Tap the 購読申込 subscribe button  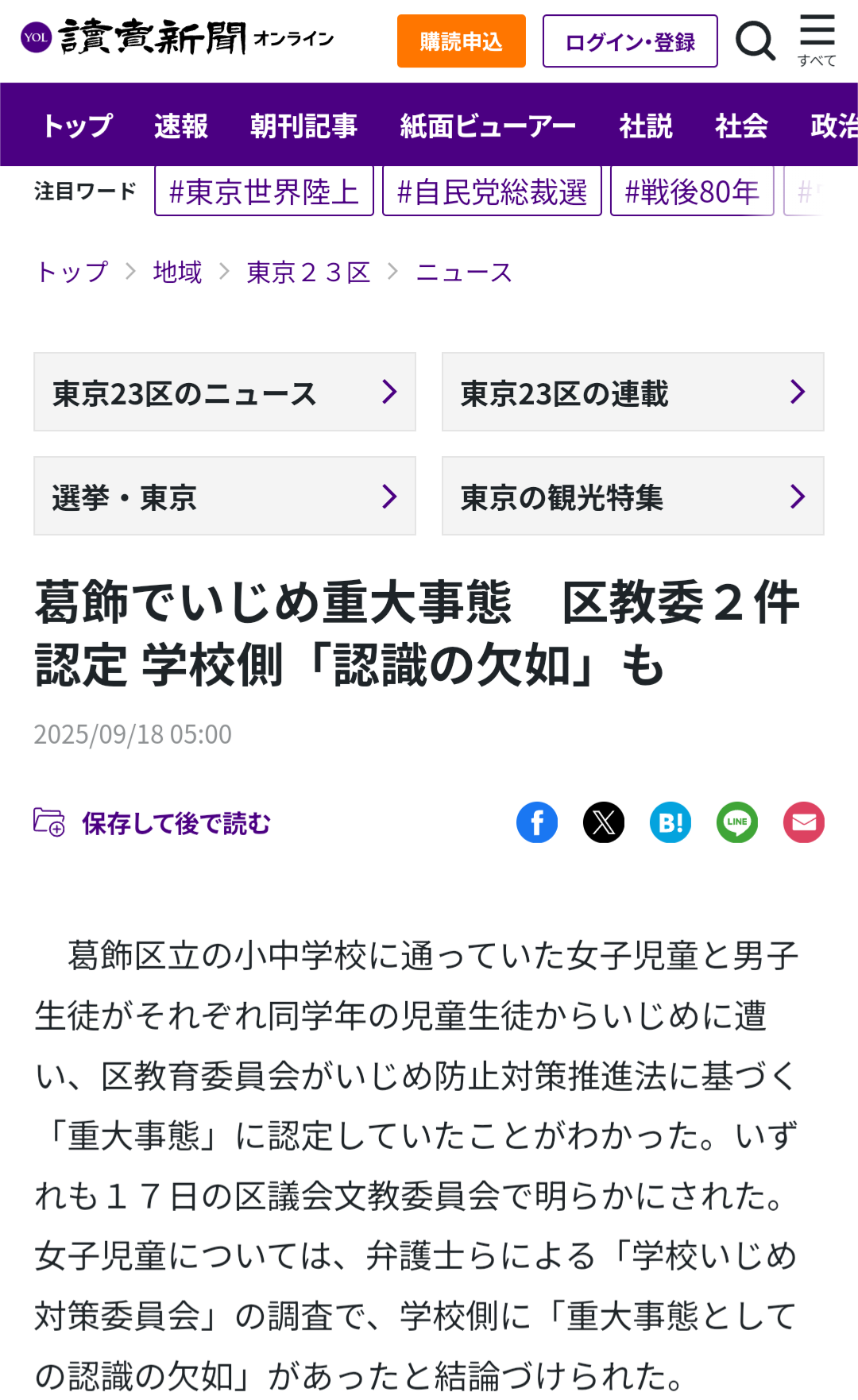tap(461, 41)
